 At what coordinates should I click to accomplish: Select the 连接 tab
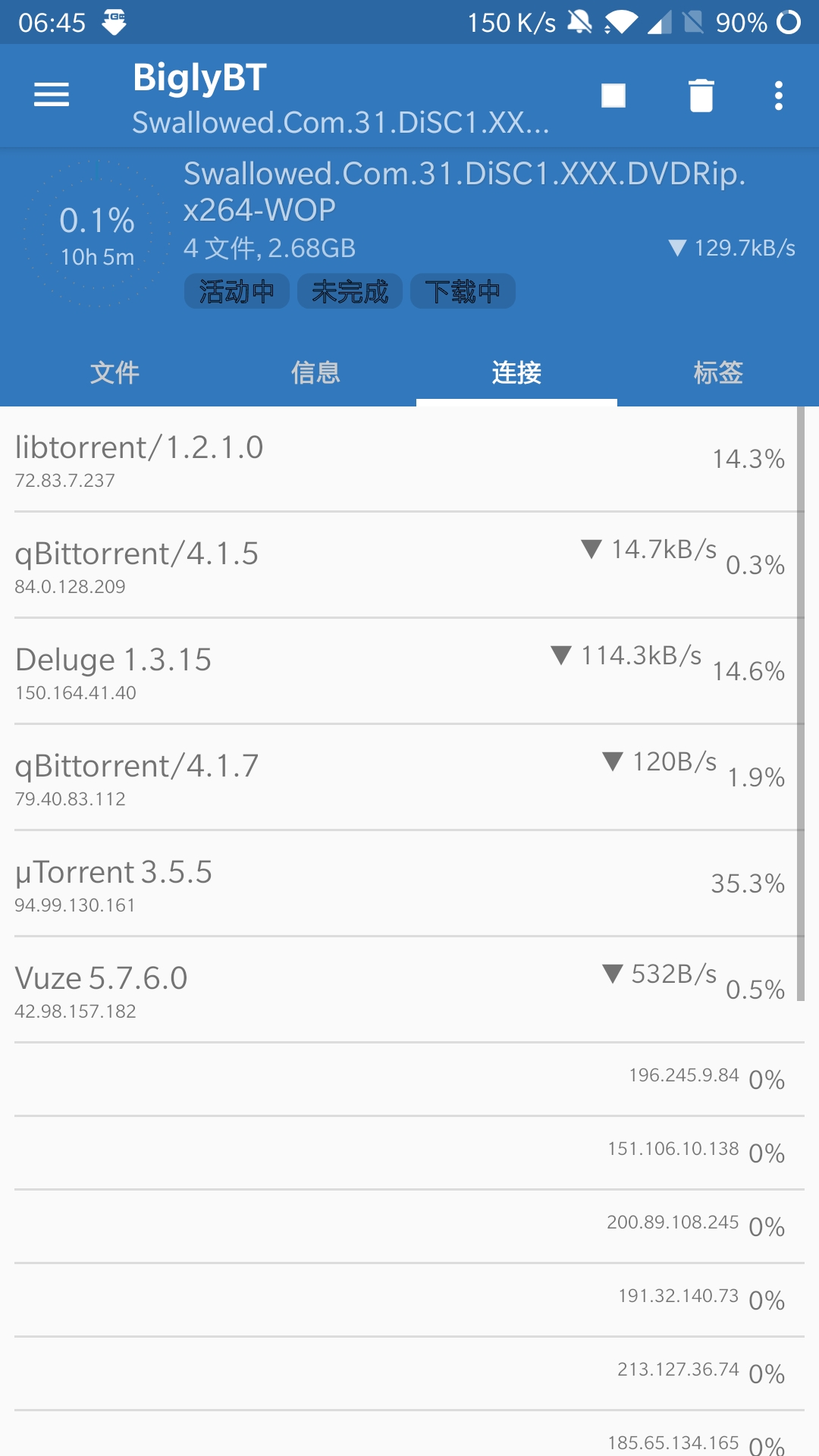[516, 372]
